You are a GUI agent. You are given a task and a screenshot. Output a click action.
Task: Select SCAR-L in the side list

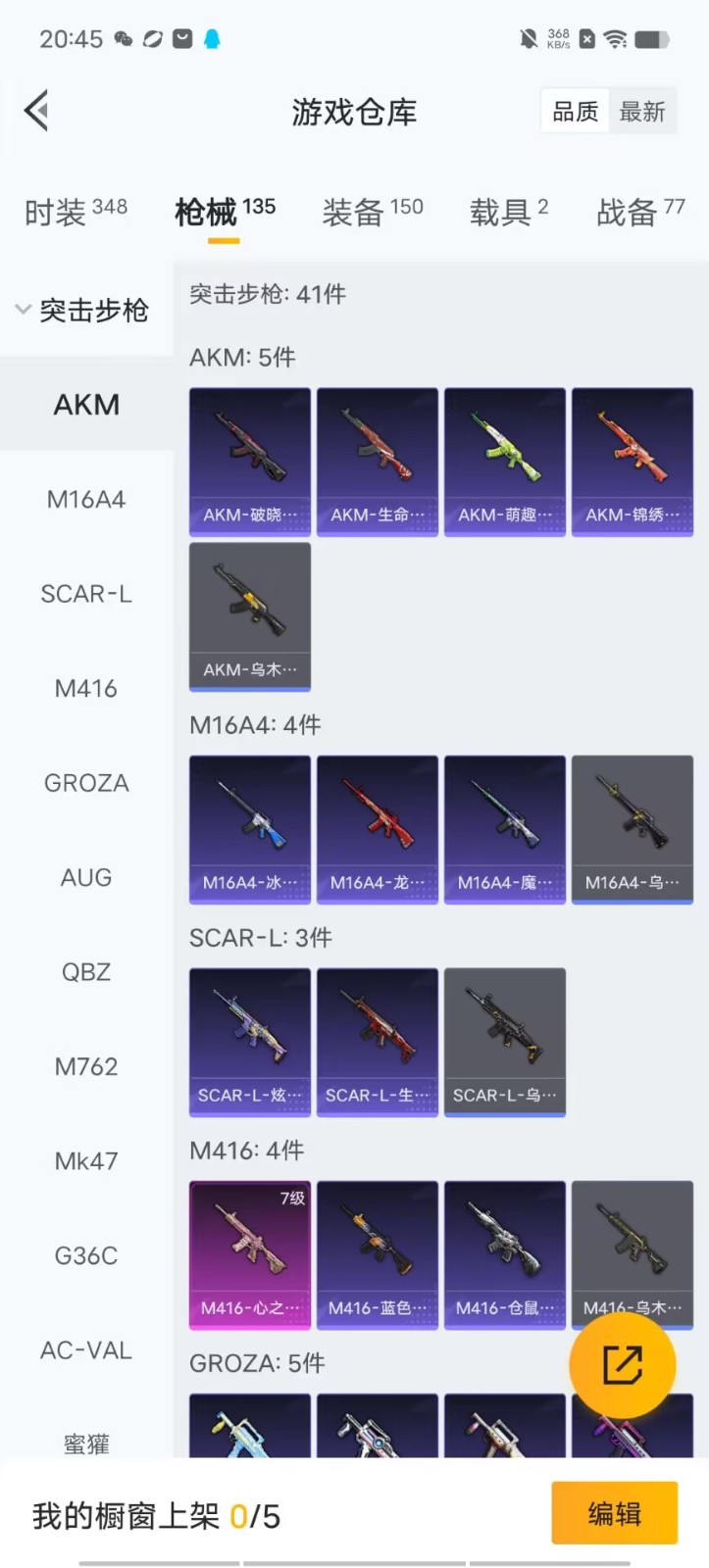(x=86, y=594)
